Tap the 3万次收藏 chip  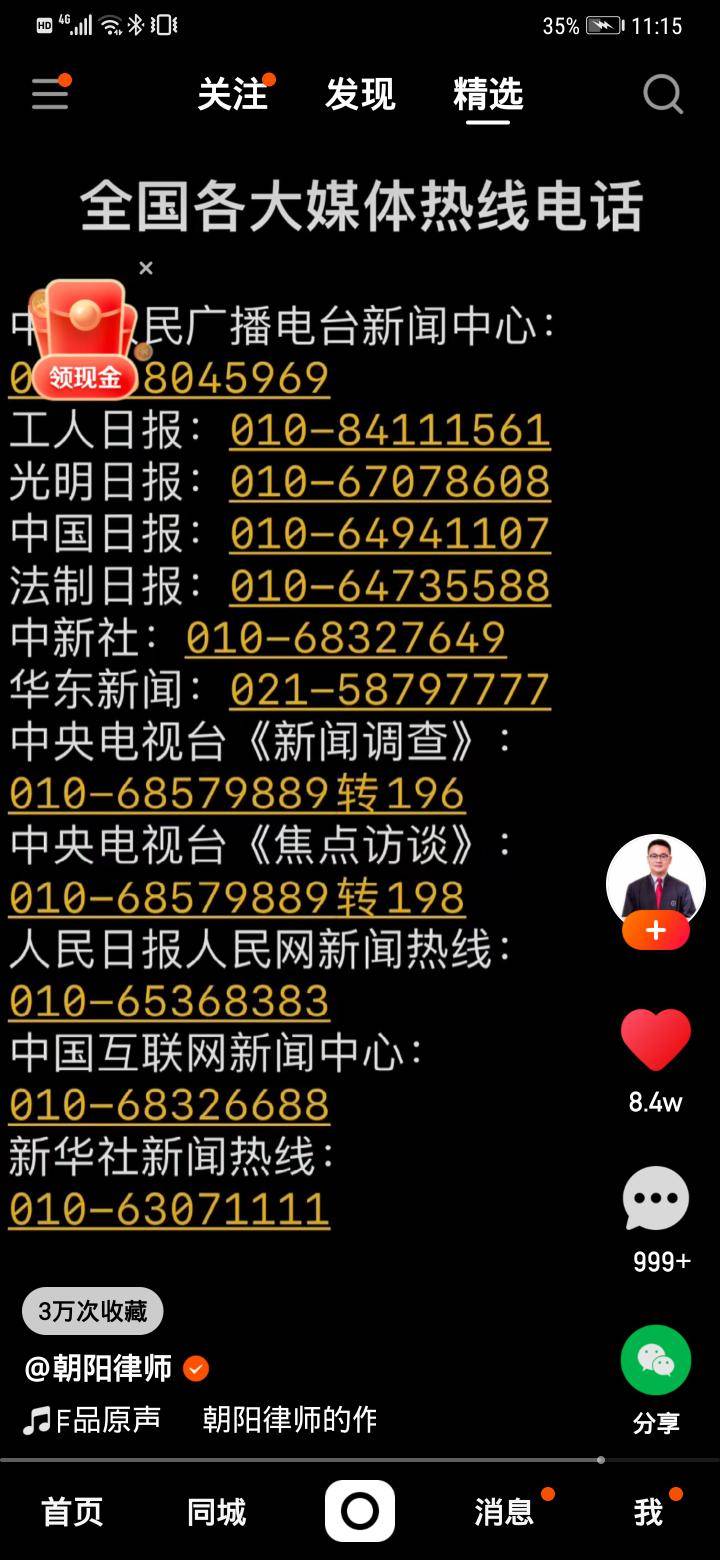click(93, 1311)
